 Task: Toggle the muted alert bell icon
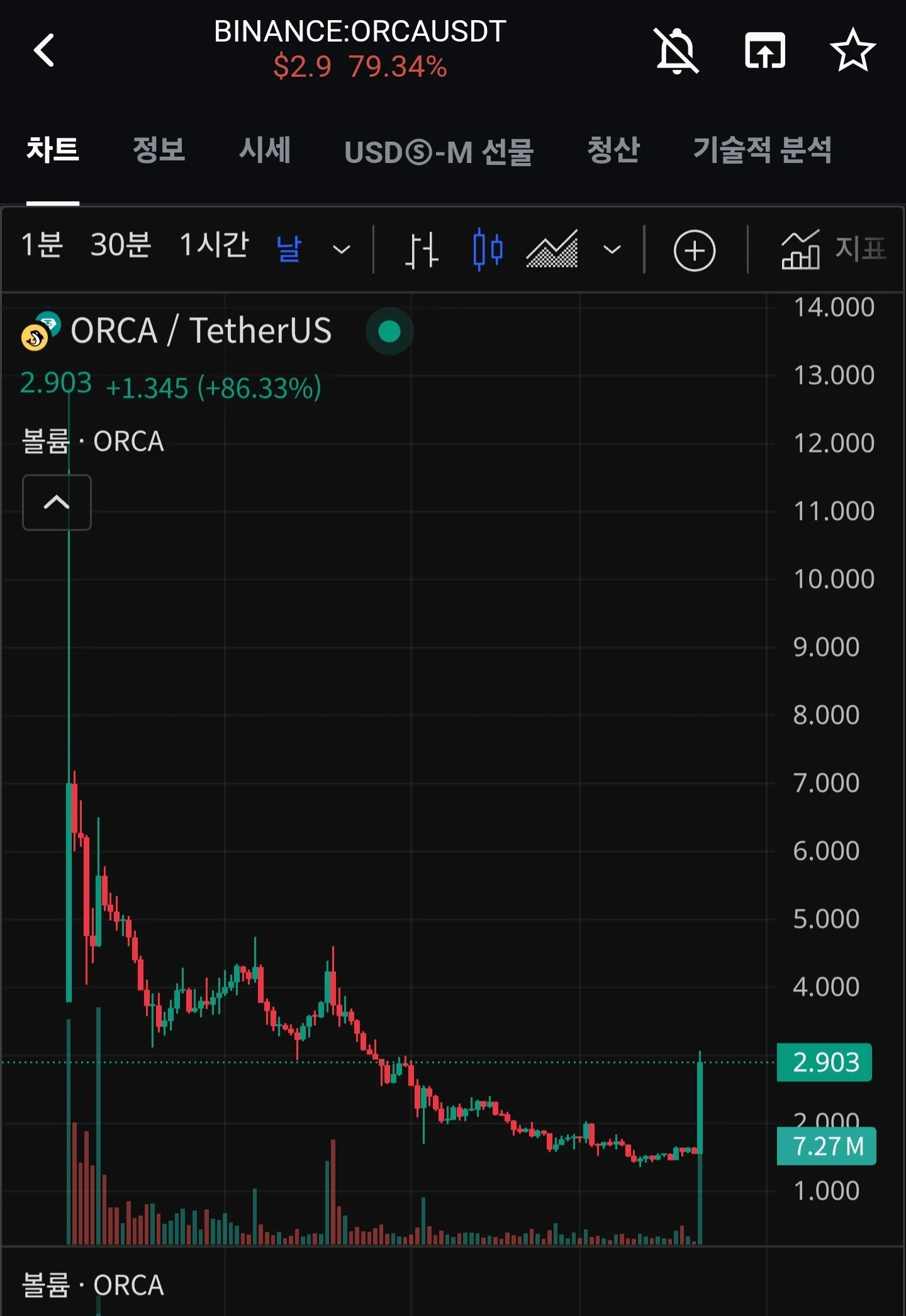click(x=676, y=50)
